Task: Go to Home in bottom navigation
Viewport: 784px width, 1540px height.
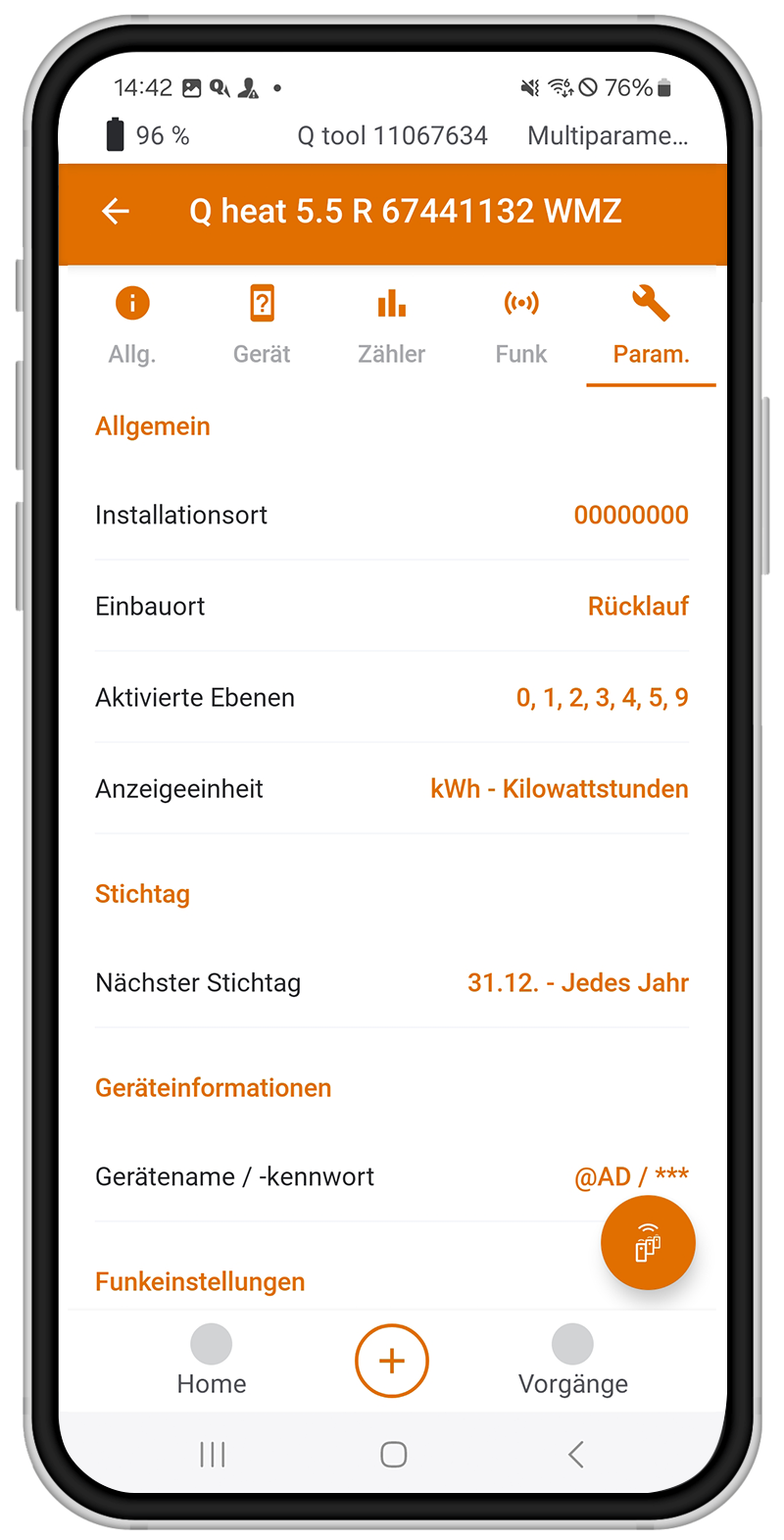Action: coord(212,1362)
